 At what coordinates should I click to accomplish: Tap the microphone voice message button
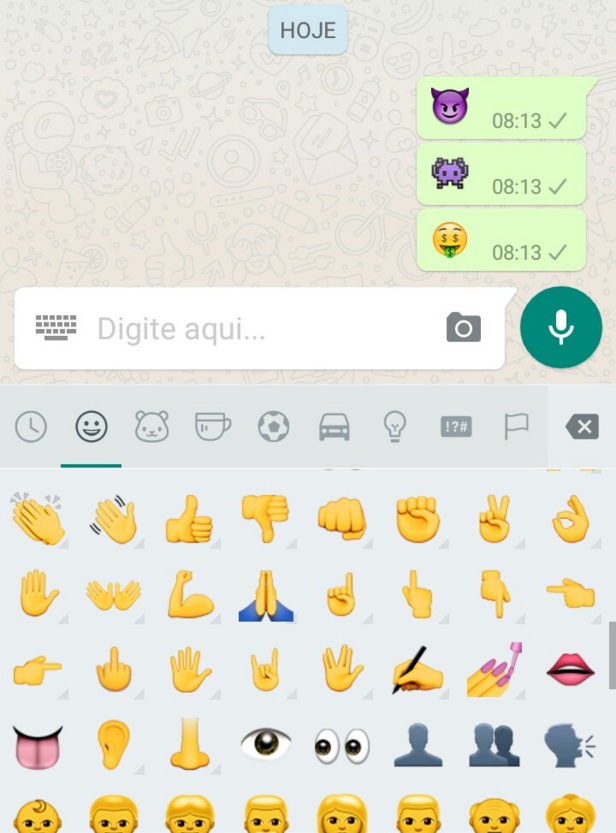(x=561, y=328)
